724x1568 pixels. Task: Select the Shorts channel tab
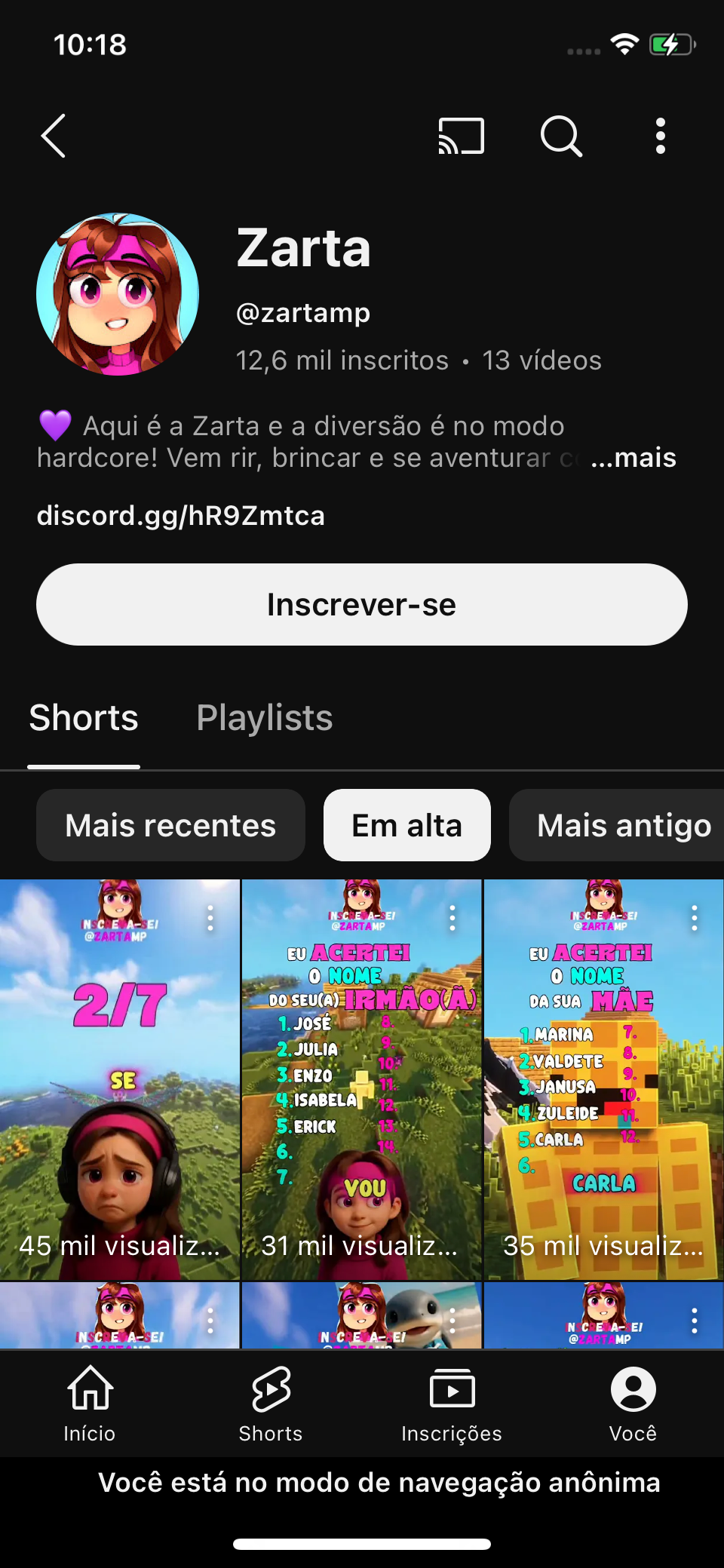(84, 718)
